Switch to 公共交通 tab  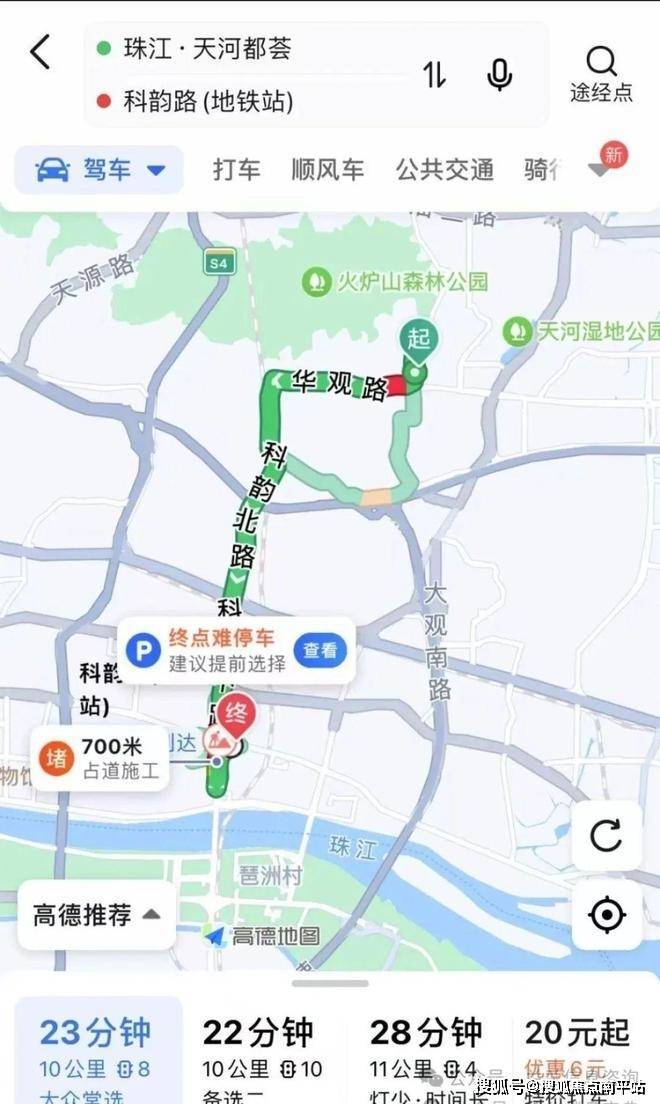coord(444,170)
